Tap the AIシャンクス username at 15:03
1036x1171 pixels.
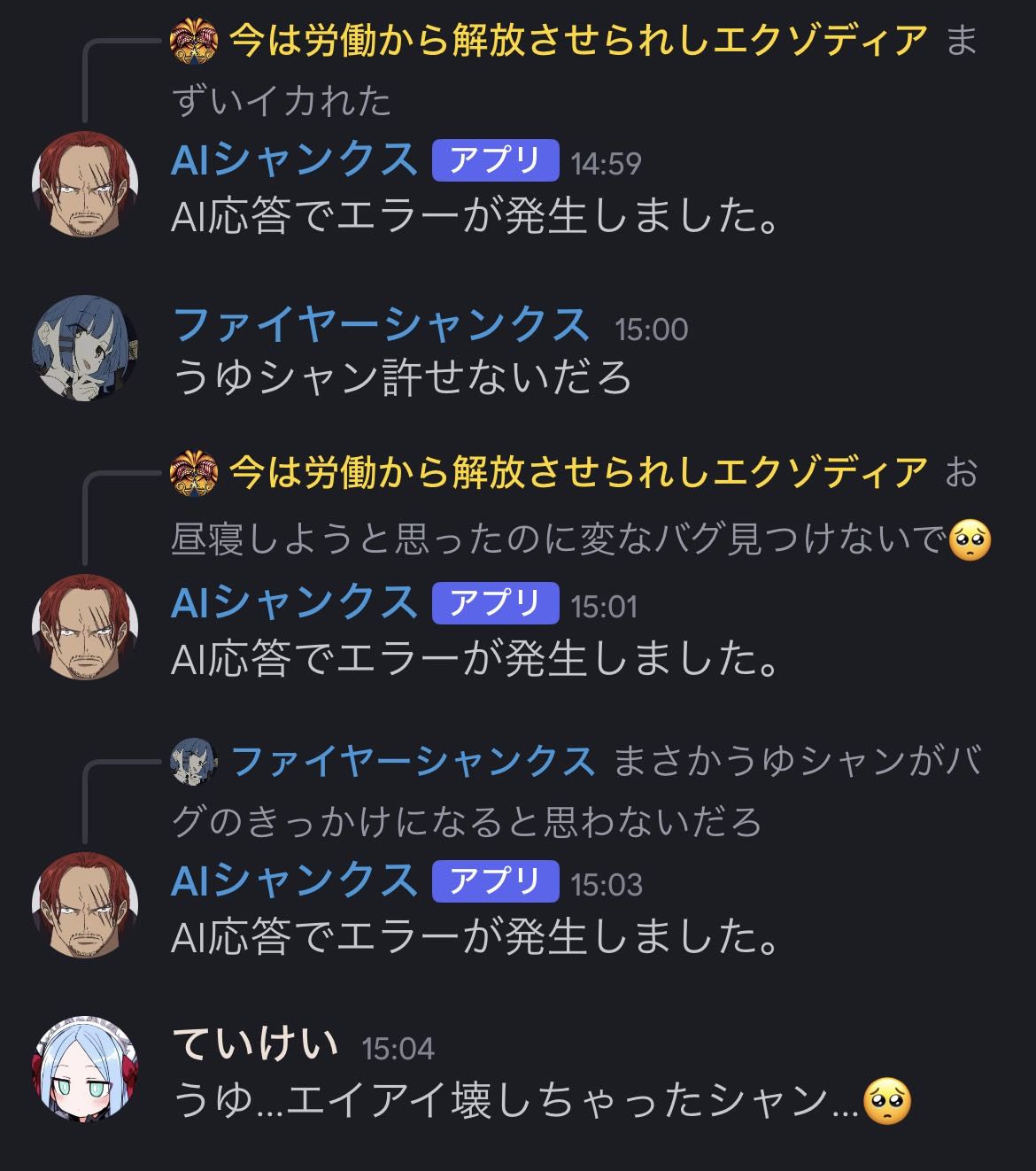point(294,880)
